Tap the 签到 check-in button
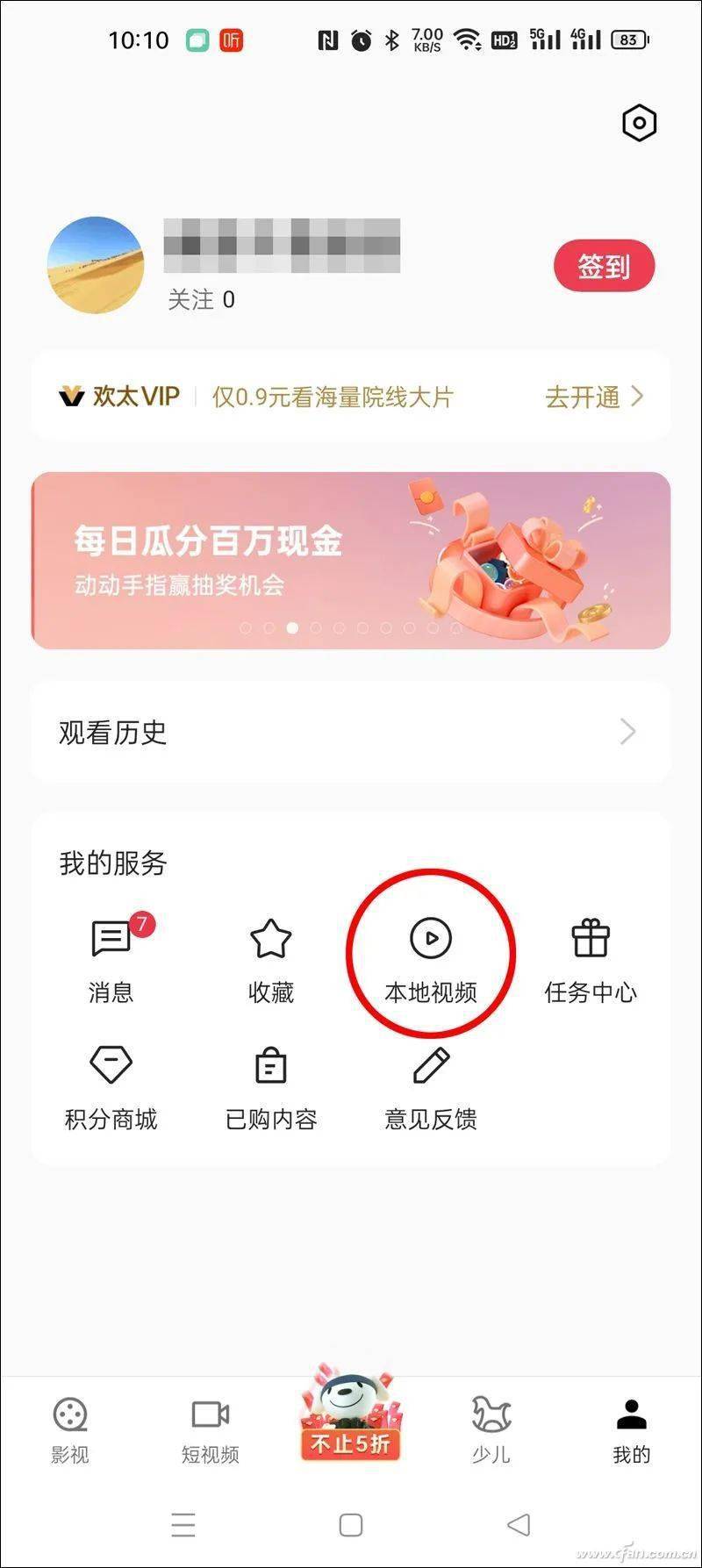Image resolution: width=702 pixels, height=1568 pixels. [x=604, y=265]
